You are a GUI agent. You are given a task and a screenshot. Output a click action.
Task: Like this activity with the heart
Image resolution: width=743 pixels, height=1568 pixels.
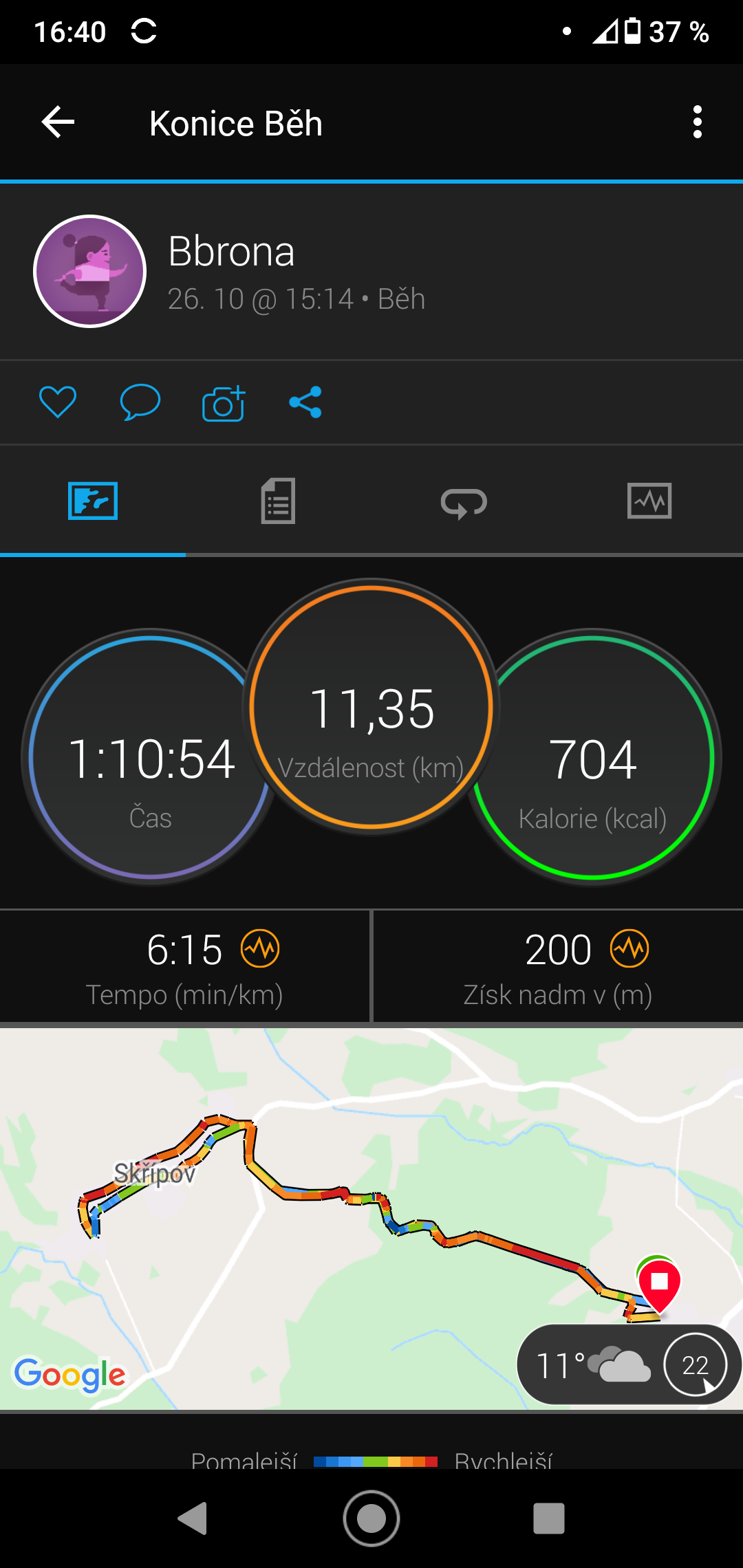tap(58, 402)
